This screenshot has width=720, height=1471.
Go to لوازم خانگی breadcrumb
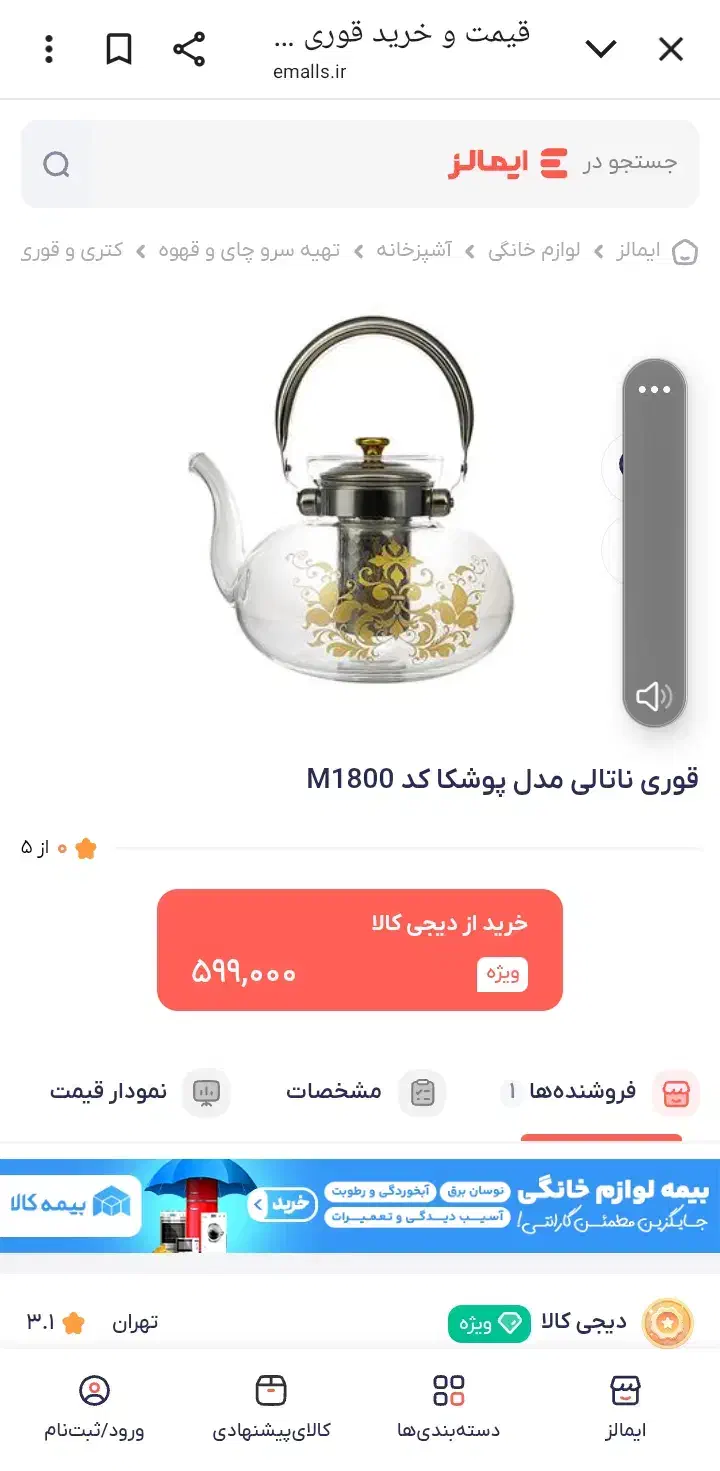click(534, 250)
